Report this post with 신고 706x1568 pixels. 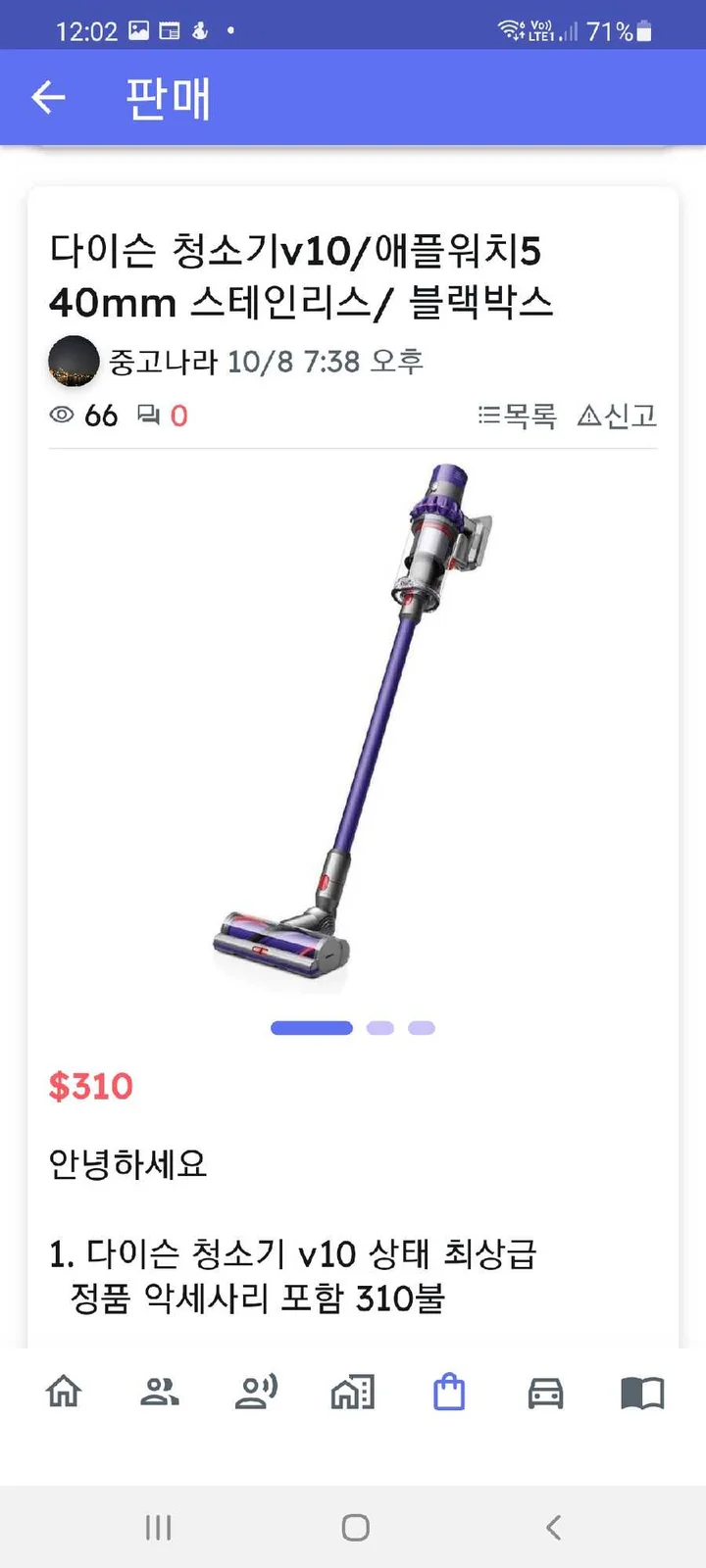tap(617, 416)
